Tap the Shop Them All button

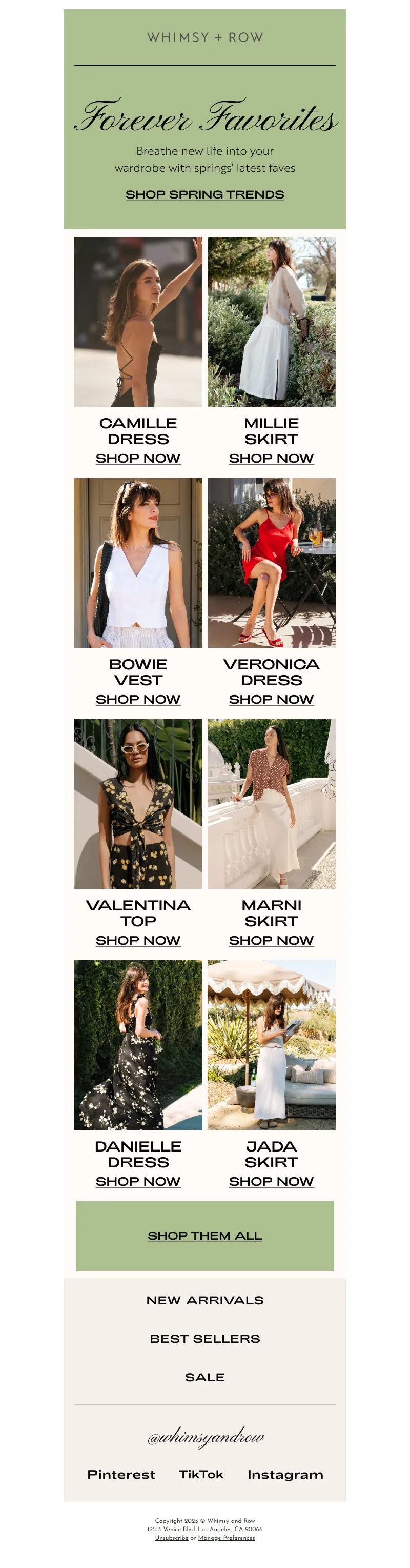coord(204,1236)
